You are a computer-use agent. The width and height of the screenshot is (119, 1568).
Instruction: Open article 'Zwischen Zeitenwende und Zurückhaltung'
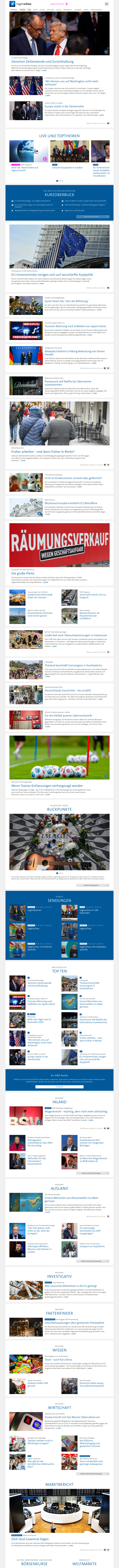42,62
